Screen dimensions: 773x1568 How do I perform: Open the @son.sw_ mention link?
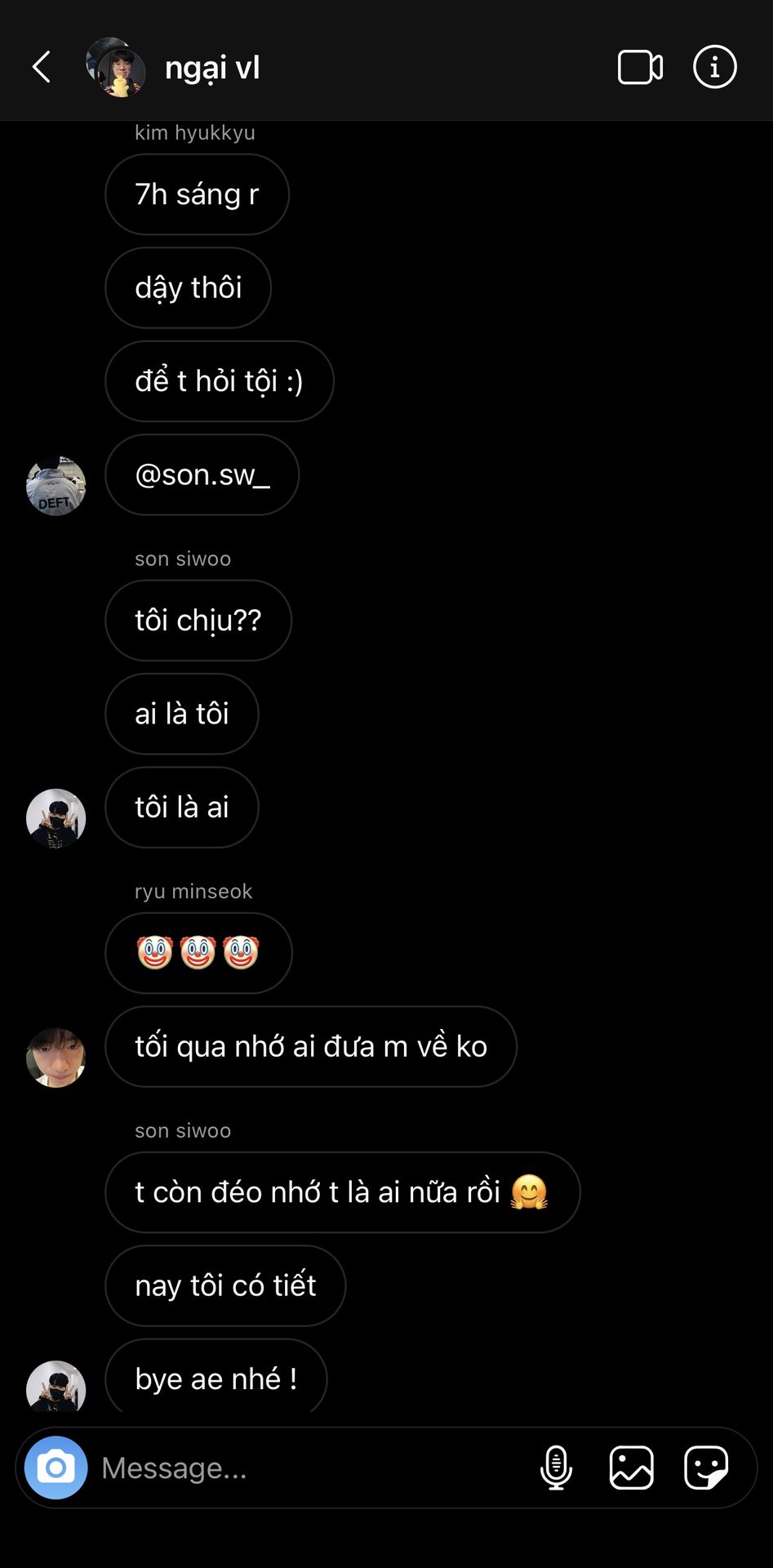202,474
